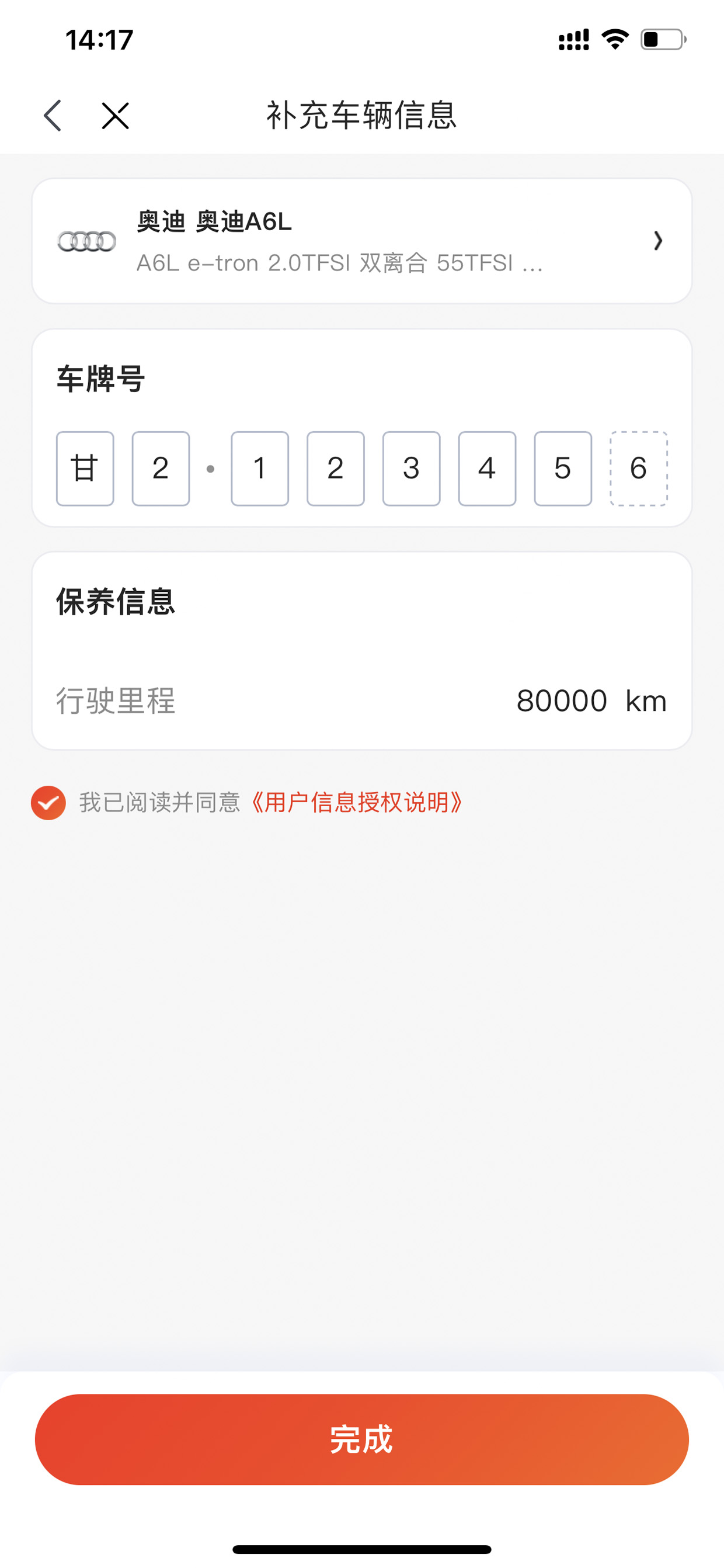
Task: Go back using the back arrow
Action: 53,116
